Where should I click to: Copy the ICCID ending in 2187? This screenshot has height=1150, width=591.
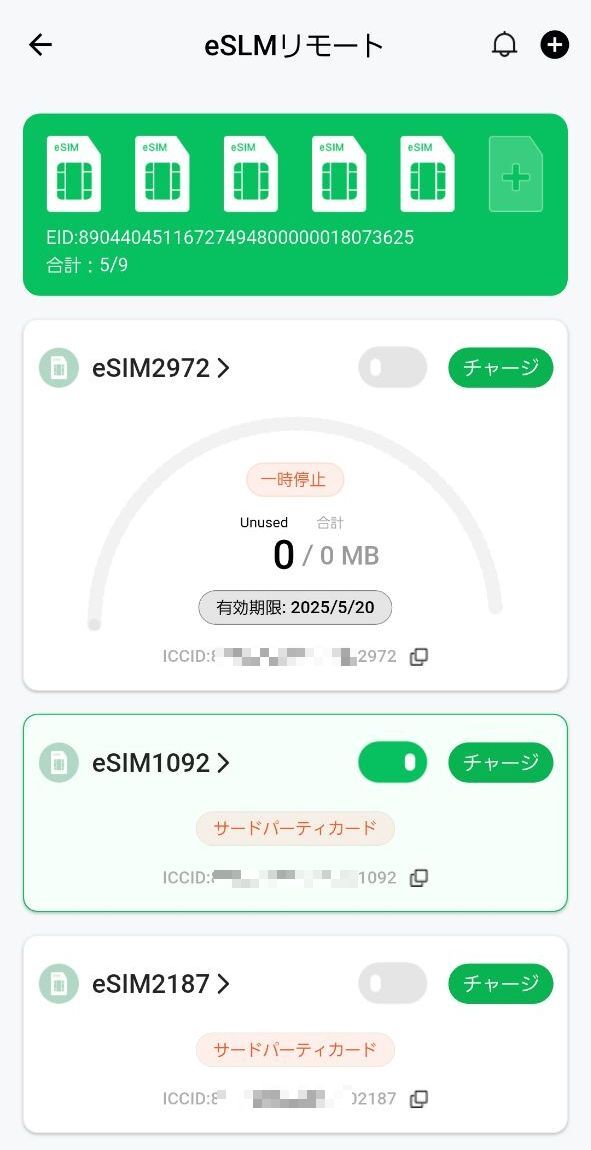pyautogui.click(x=419, y=1099)
